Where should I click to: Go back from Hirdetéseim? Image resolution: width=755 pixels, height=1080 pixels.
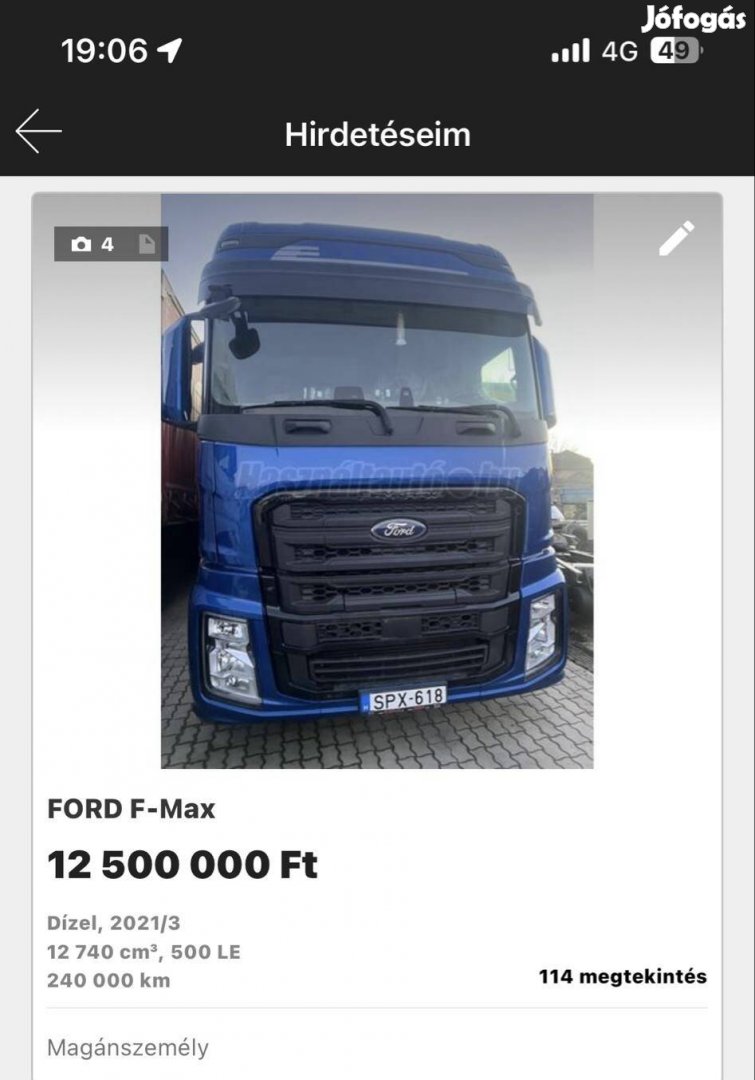[x=38, y=132]
